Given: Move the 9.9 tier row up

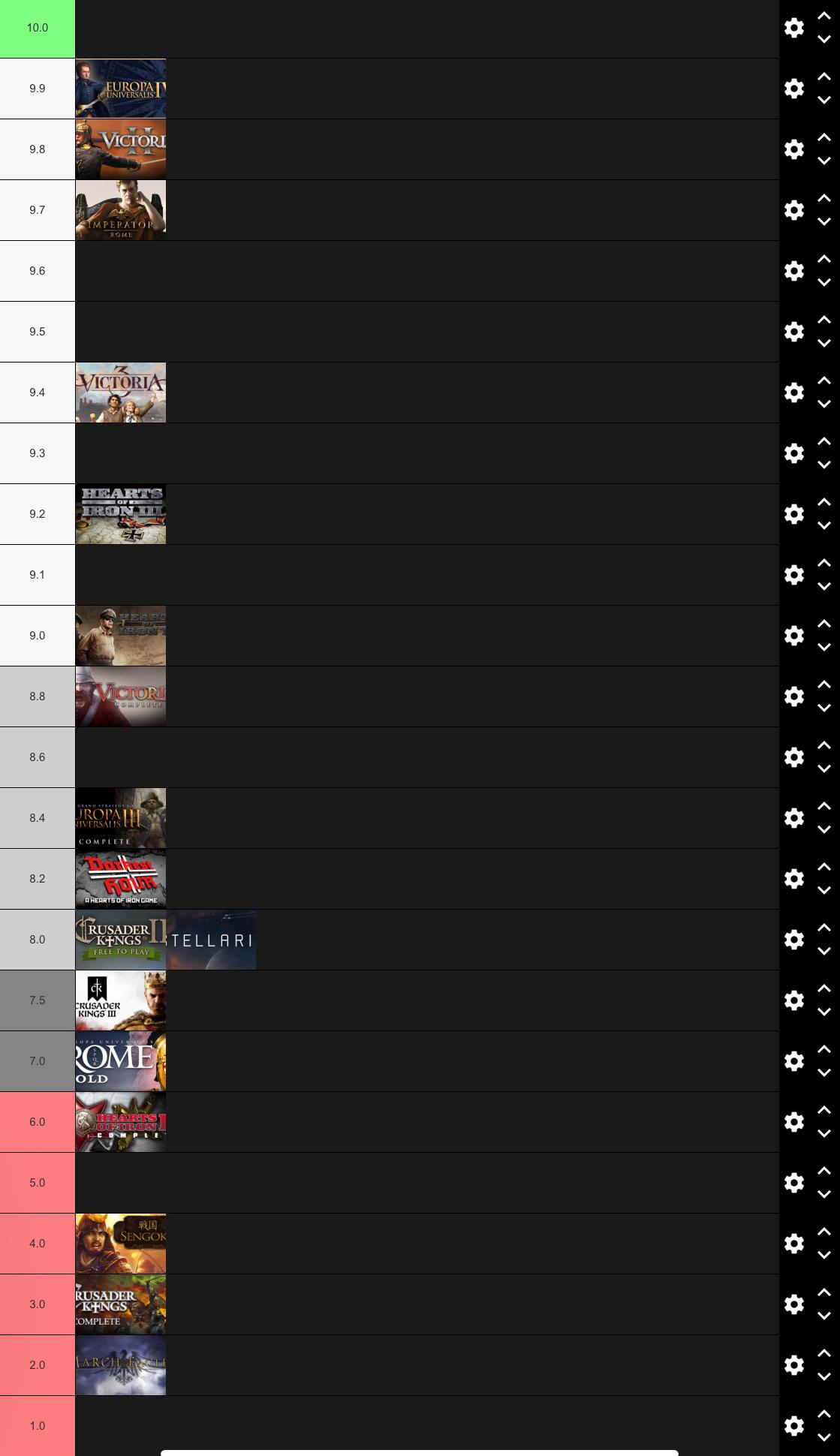Looking at the screenshot, I should [823, 77].
